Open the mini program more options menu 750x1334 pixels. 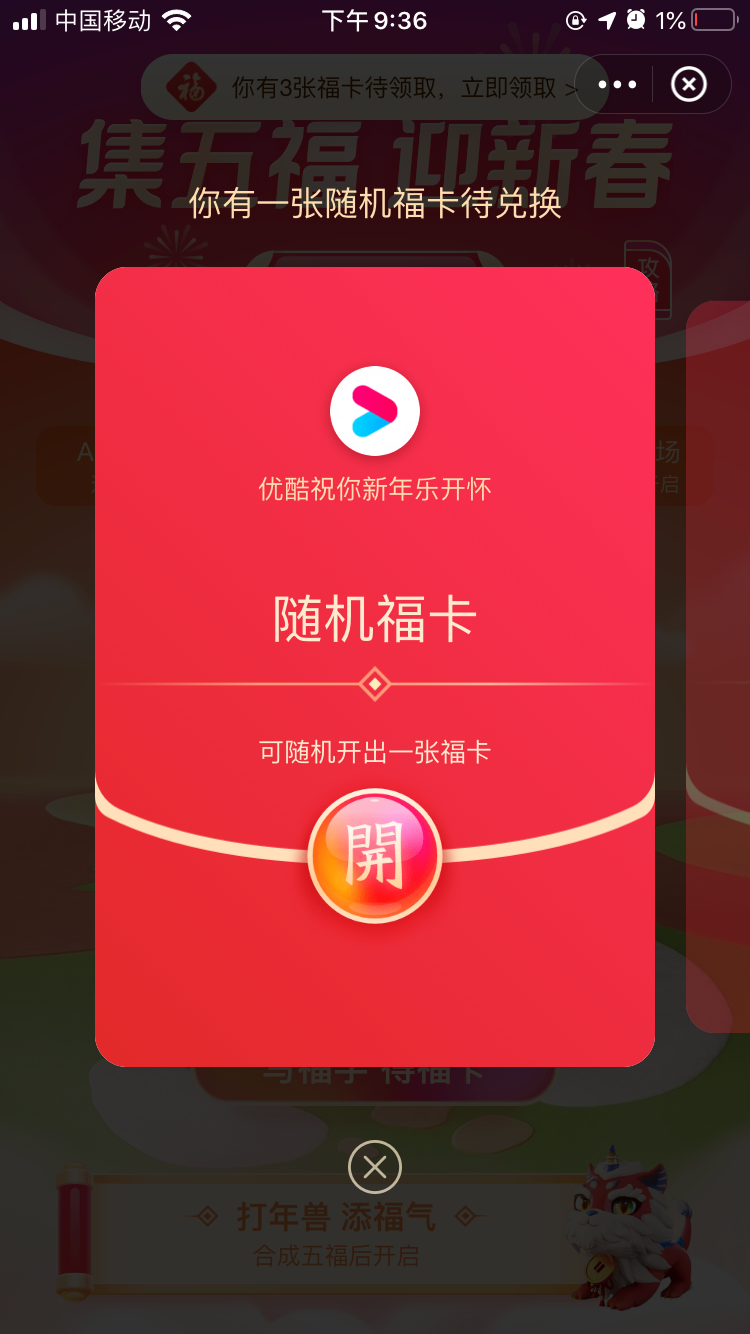point(617,85)
